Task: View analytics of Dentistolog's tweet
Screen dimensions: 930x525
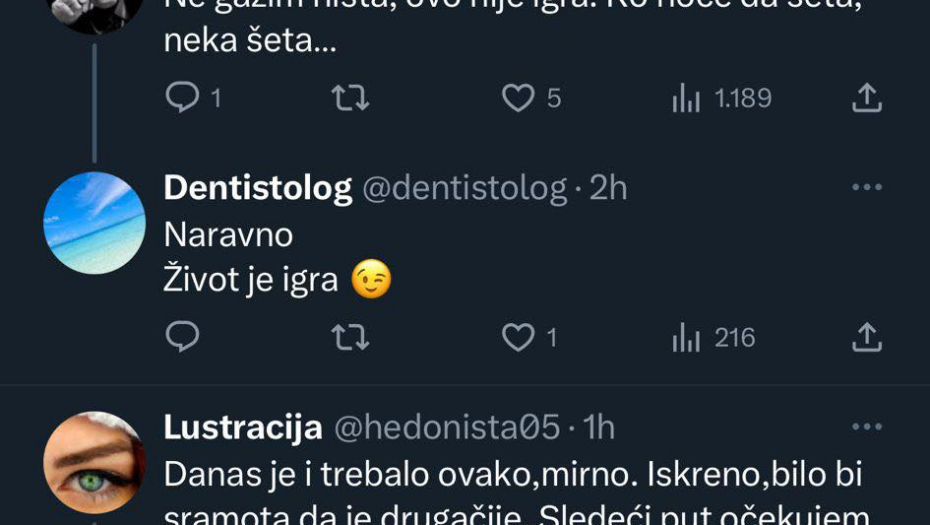Action: [687, 338]
